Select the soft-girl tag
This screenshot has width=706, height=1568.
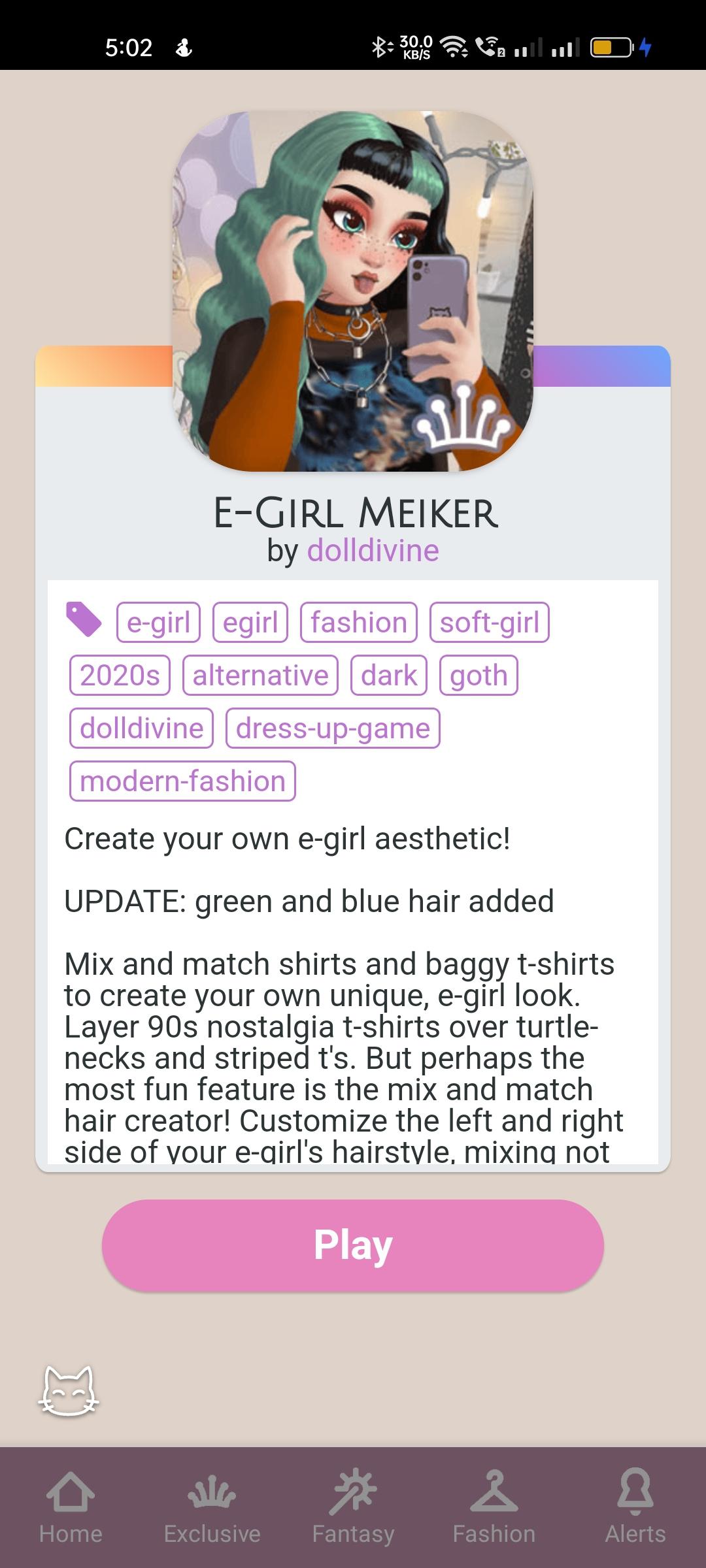click(490, 622)
